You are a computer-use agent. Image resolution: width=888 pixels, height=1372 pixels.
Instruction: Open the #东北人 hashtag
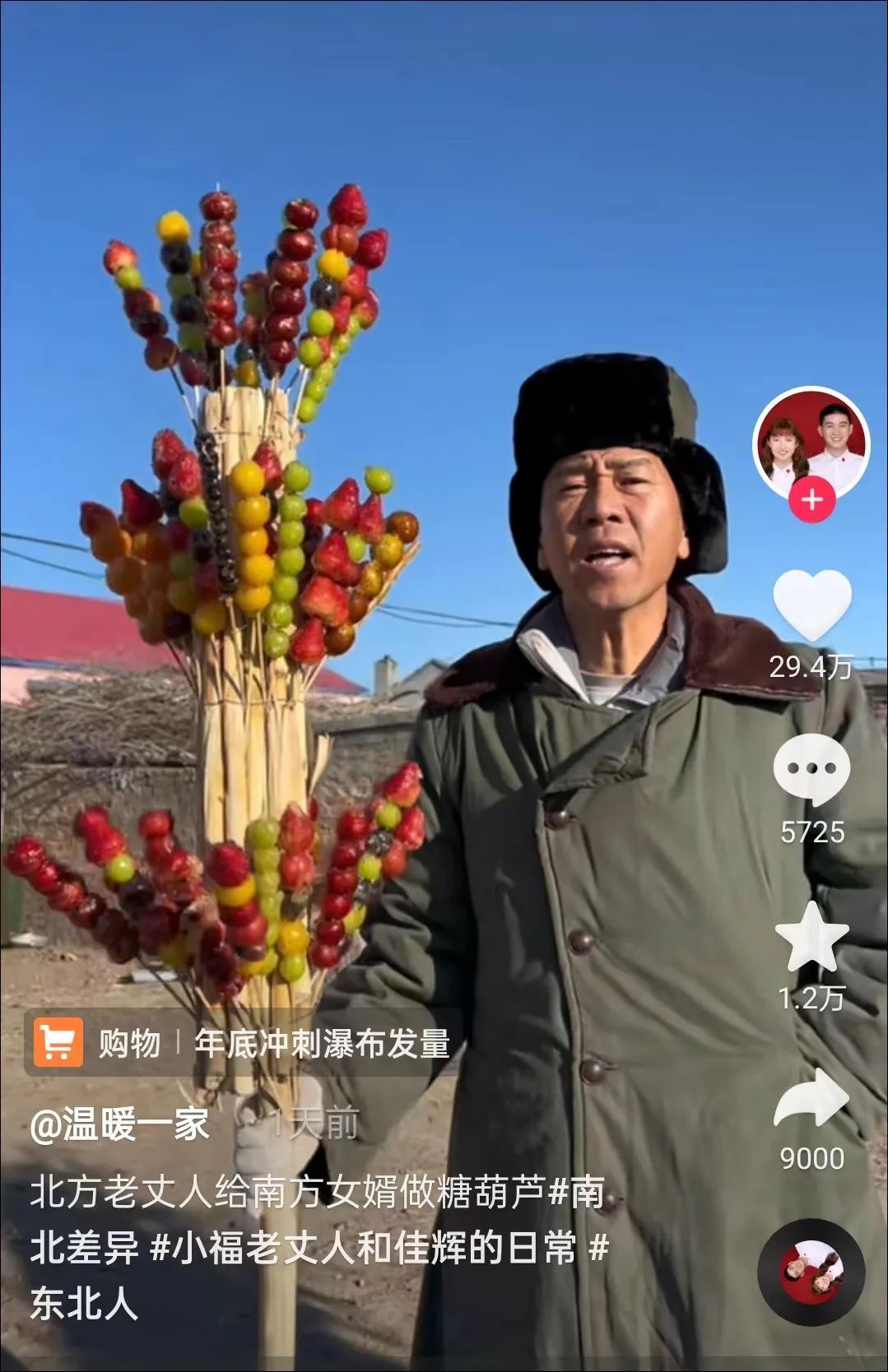click(84, 1303)
